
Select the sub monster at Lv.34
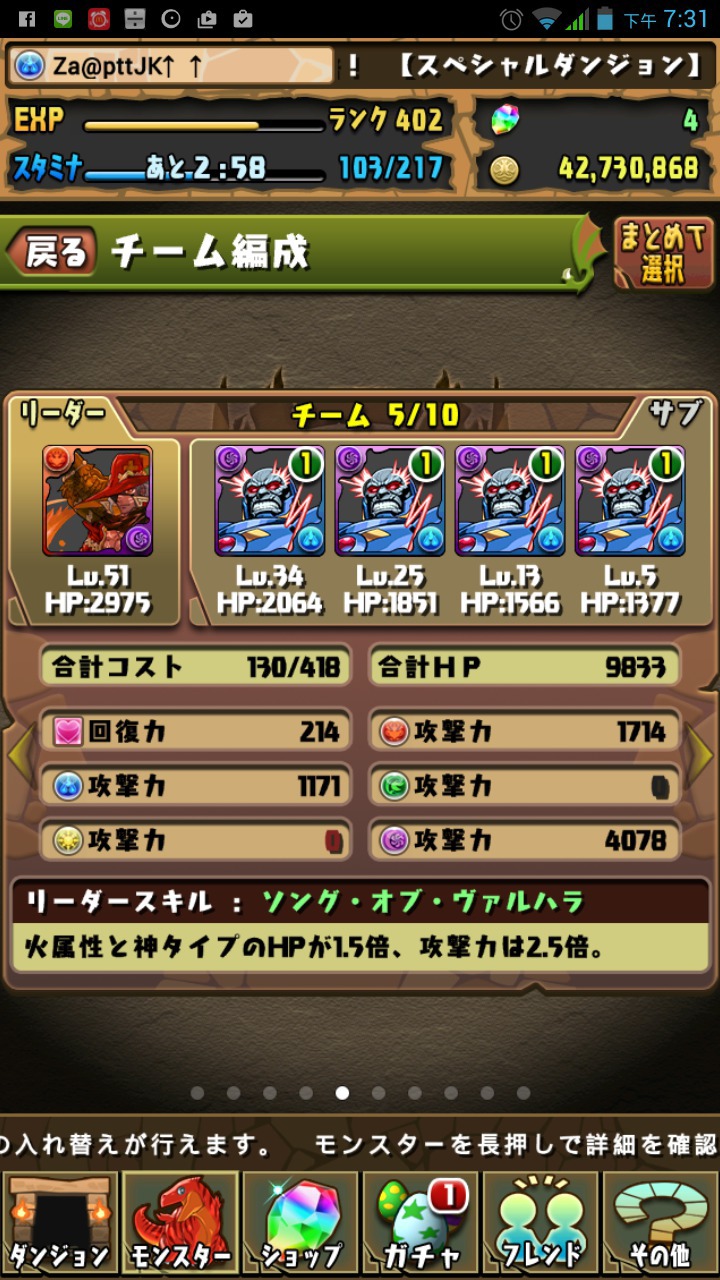point(270,501)
